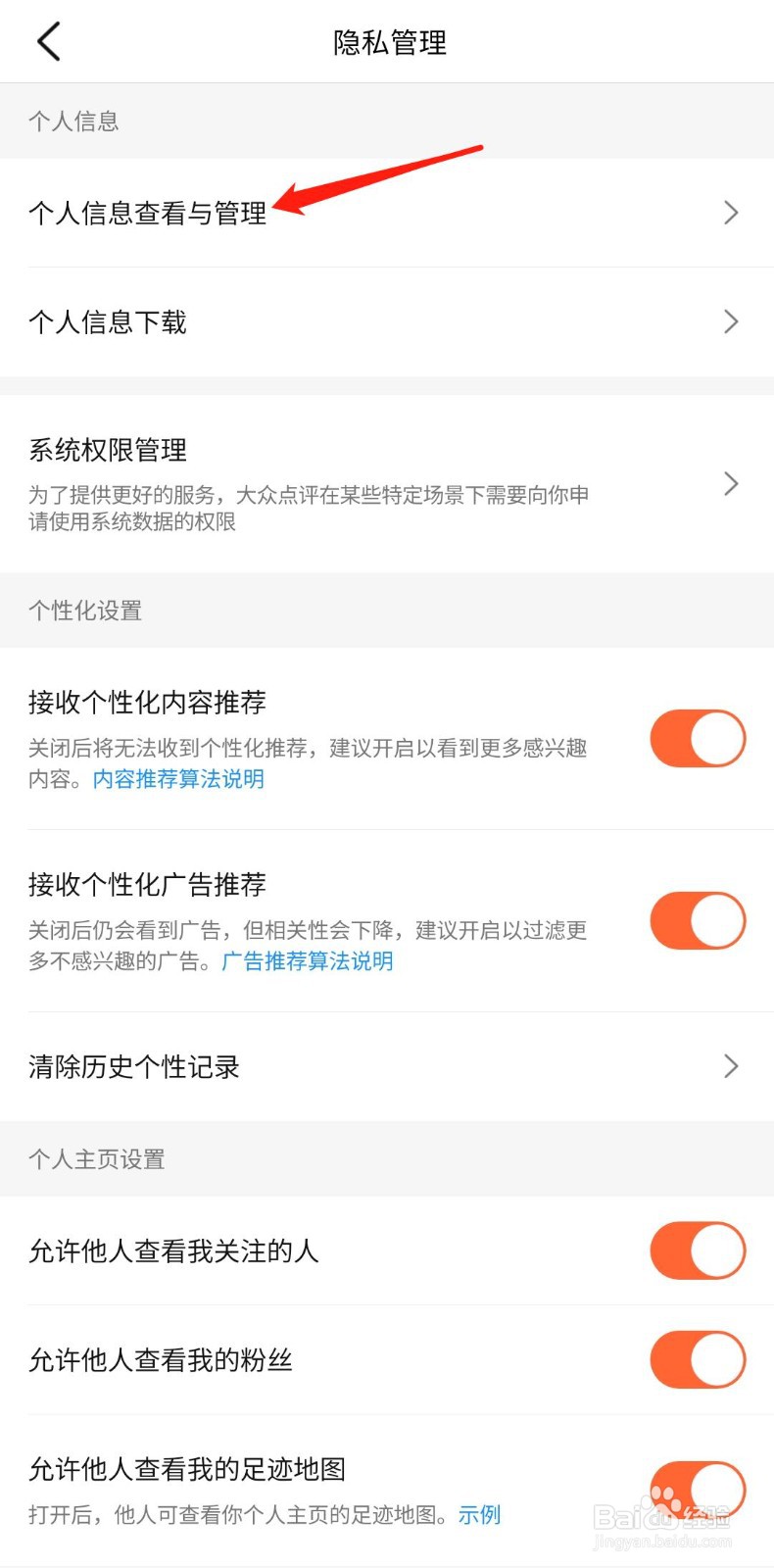The width and height of the screenshot is (774, 1568).
Task: Expand chevron on 清除历史个性记录 row
Action: (730, 1066)
